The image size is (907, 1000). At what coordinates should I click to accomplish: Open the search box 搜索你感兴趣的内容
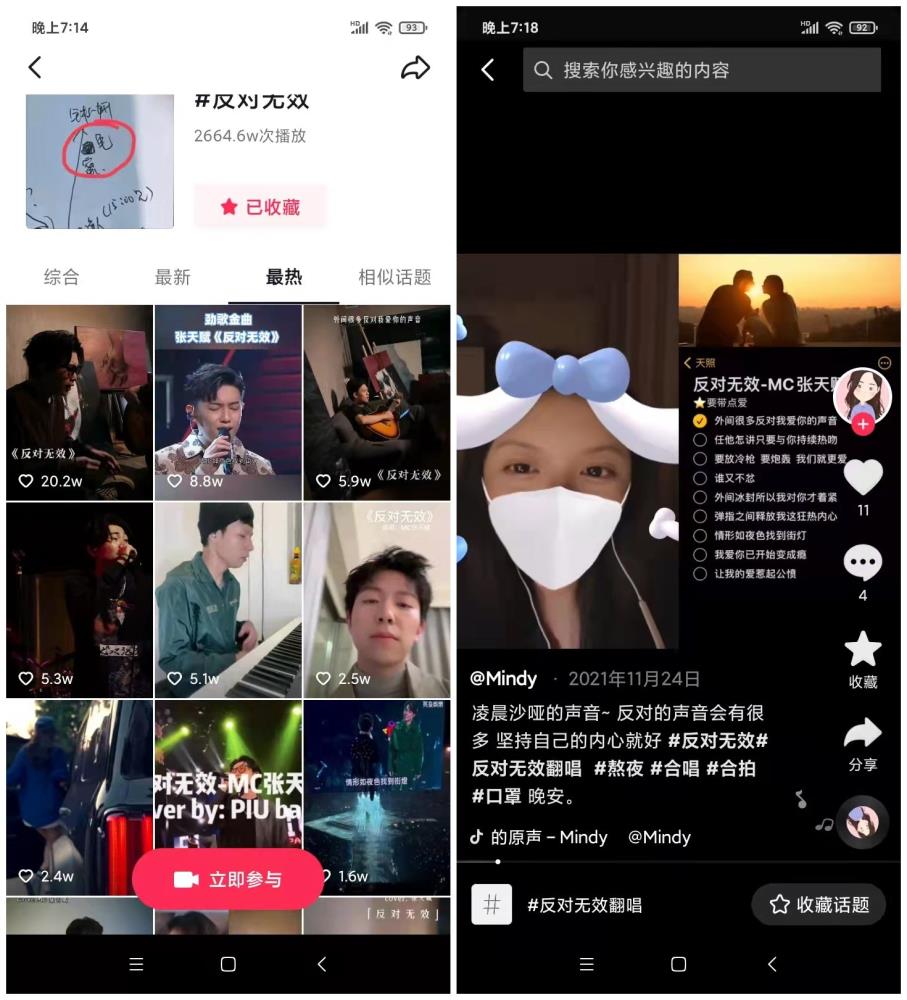(x=700, y=70)
